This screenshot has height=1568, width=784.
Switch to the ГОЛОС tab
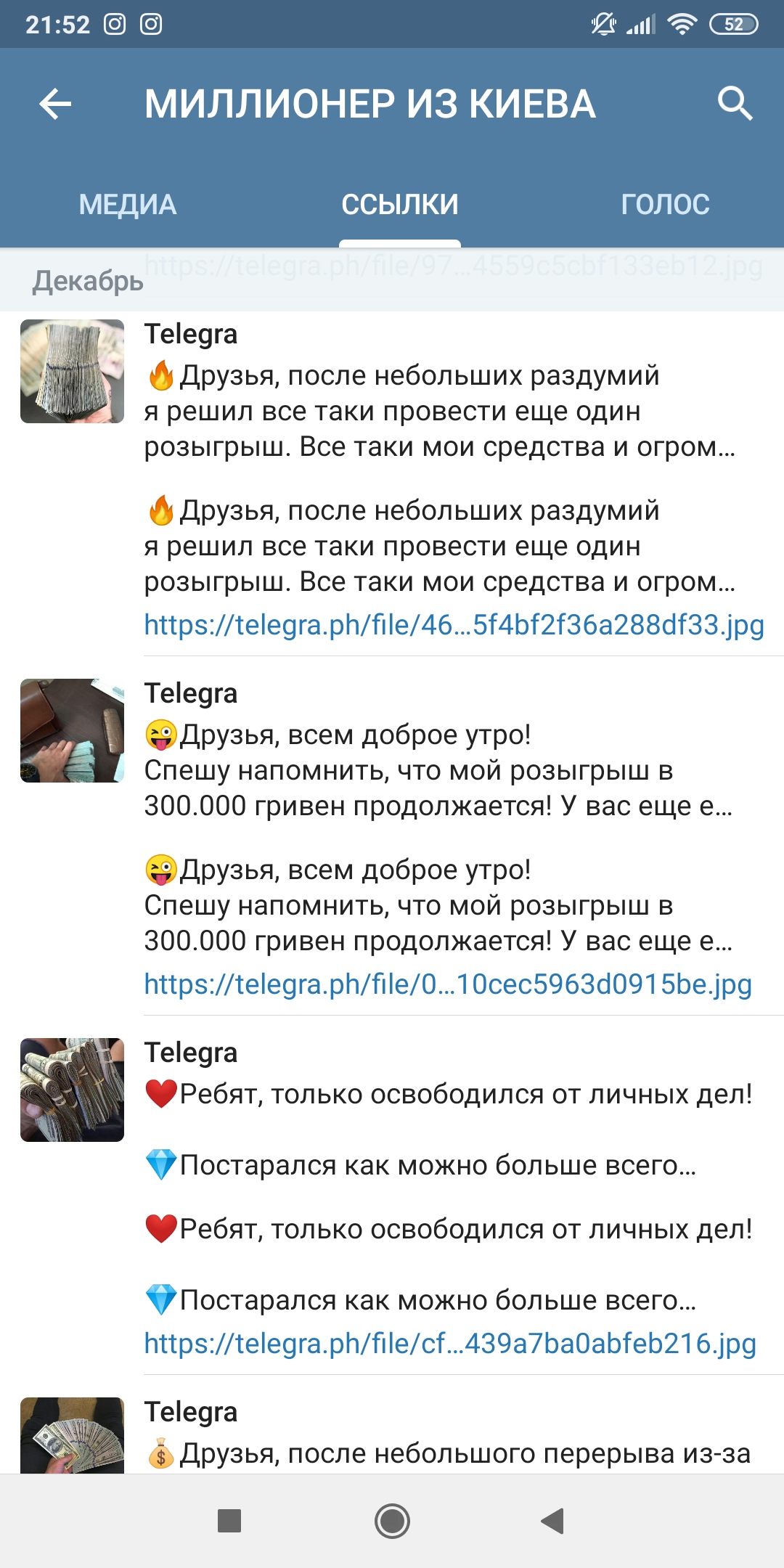(x=665, y=205)
